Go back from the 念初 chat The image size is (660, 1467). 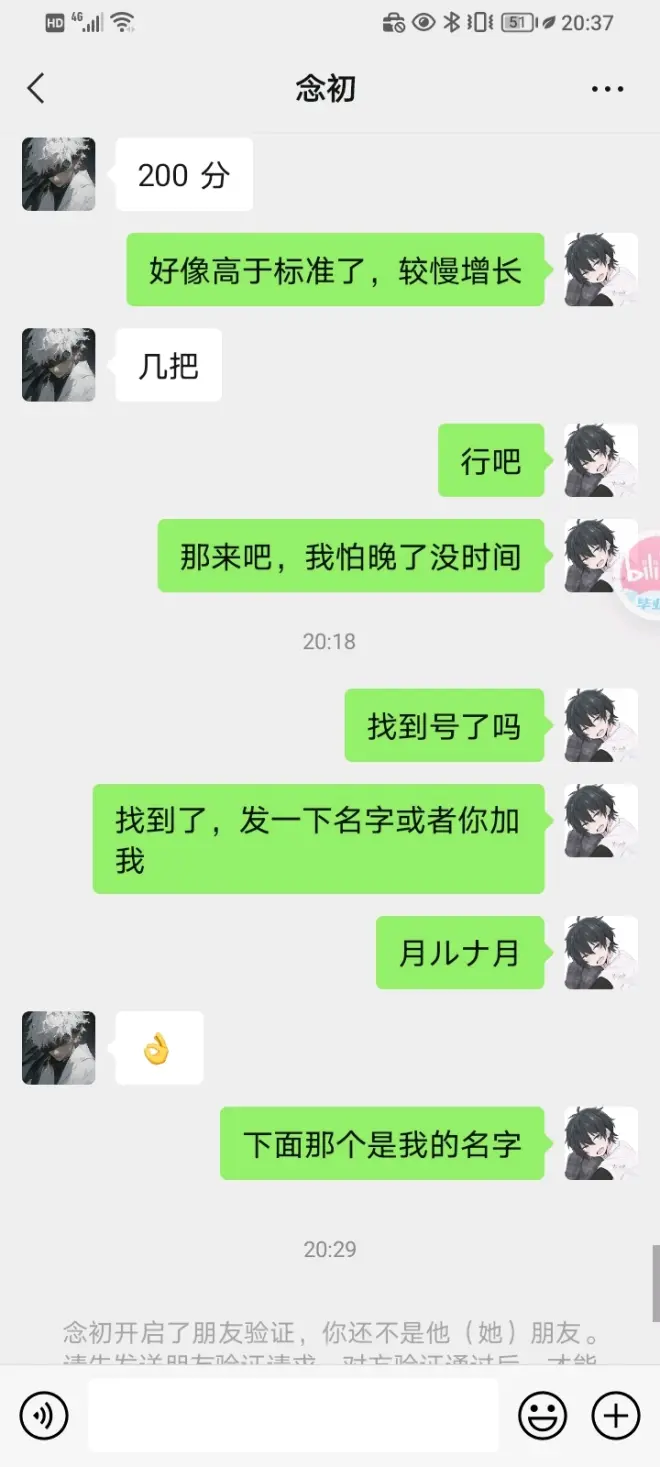tap(36, 89)
